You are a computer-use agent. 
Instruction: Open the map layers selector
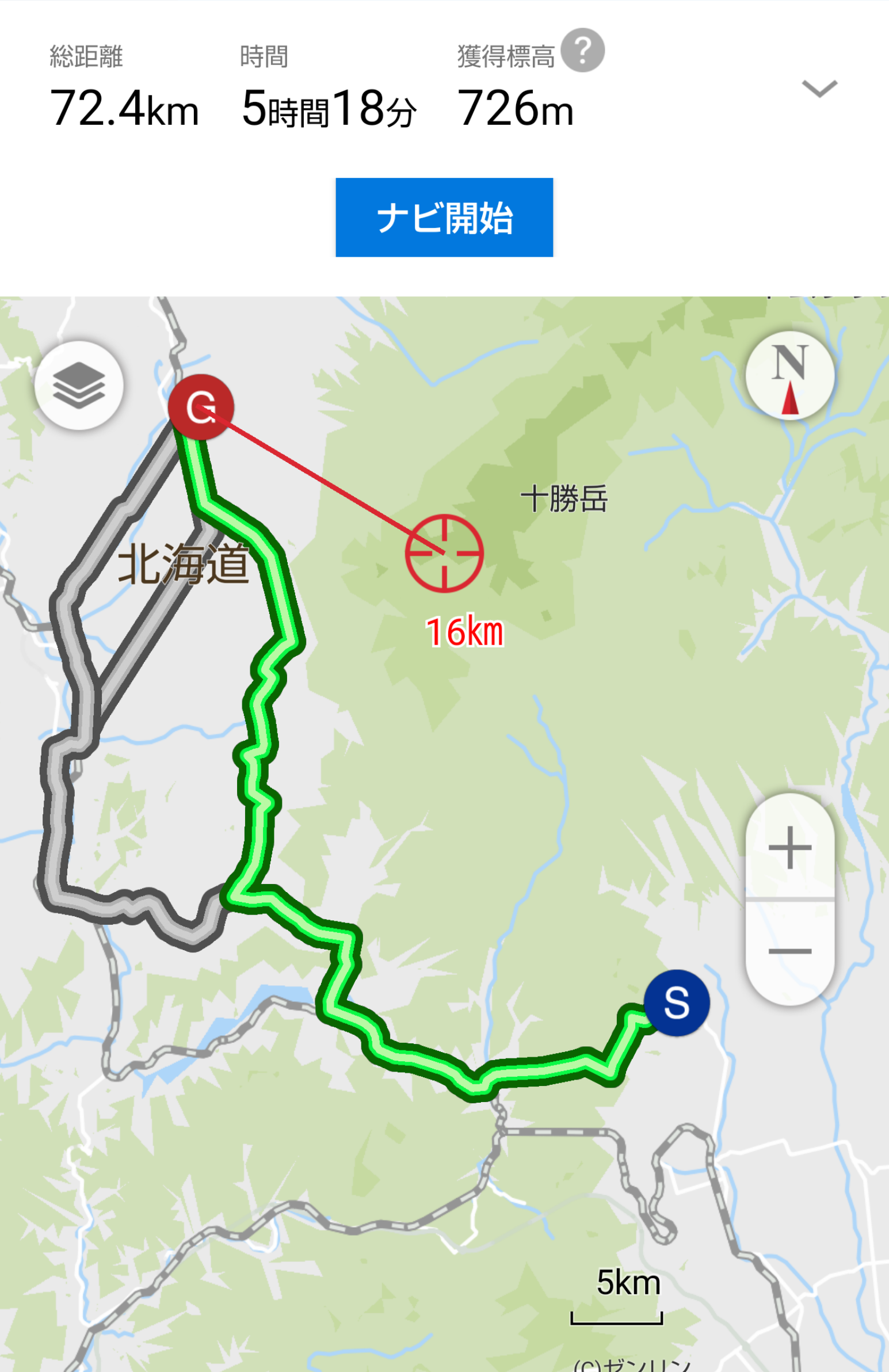click(79, 385)
